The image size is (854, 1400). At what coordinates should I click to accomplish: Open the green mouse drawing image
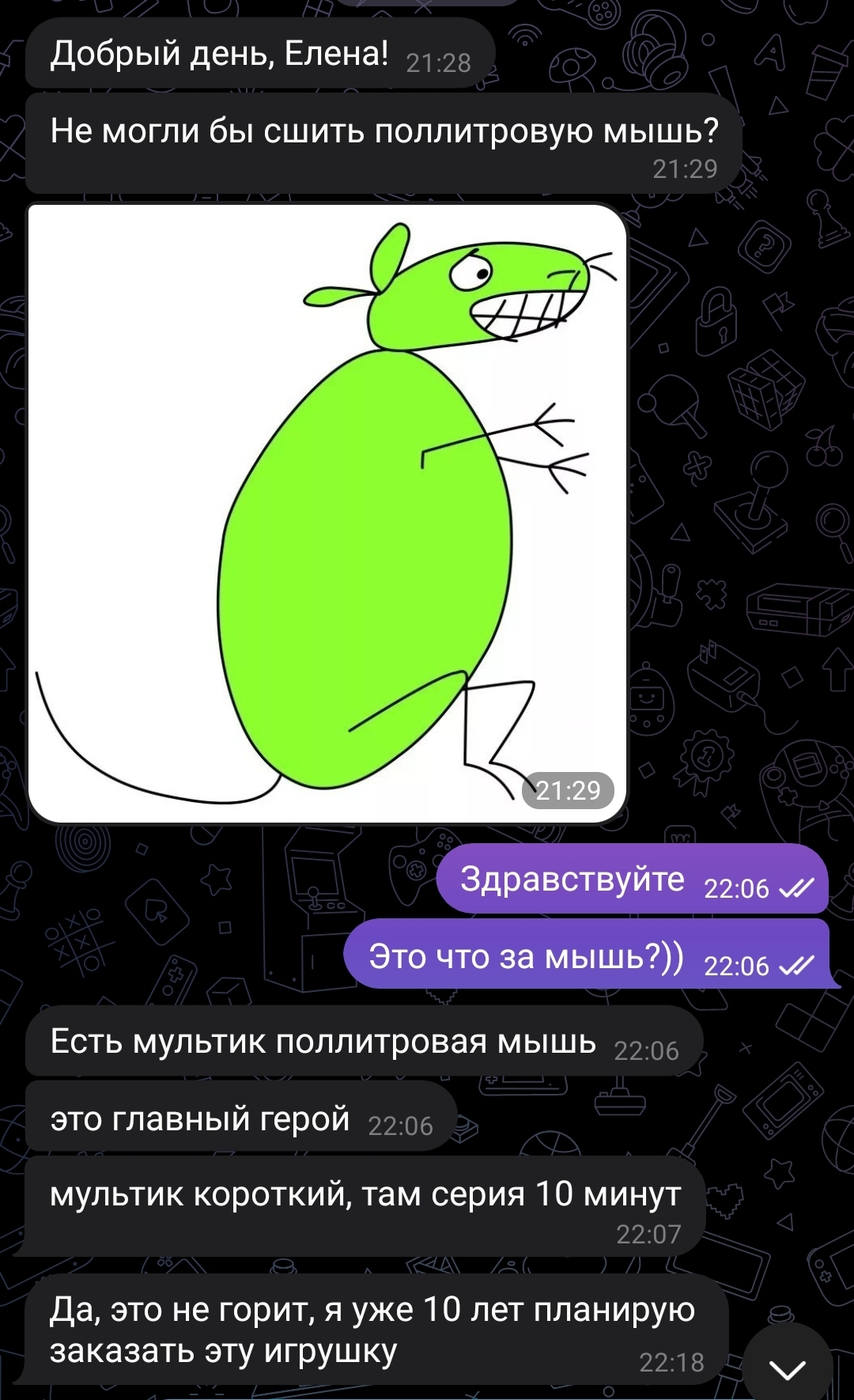tap(327, 513)
